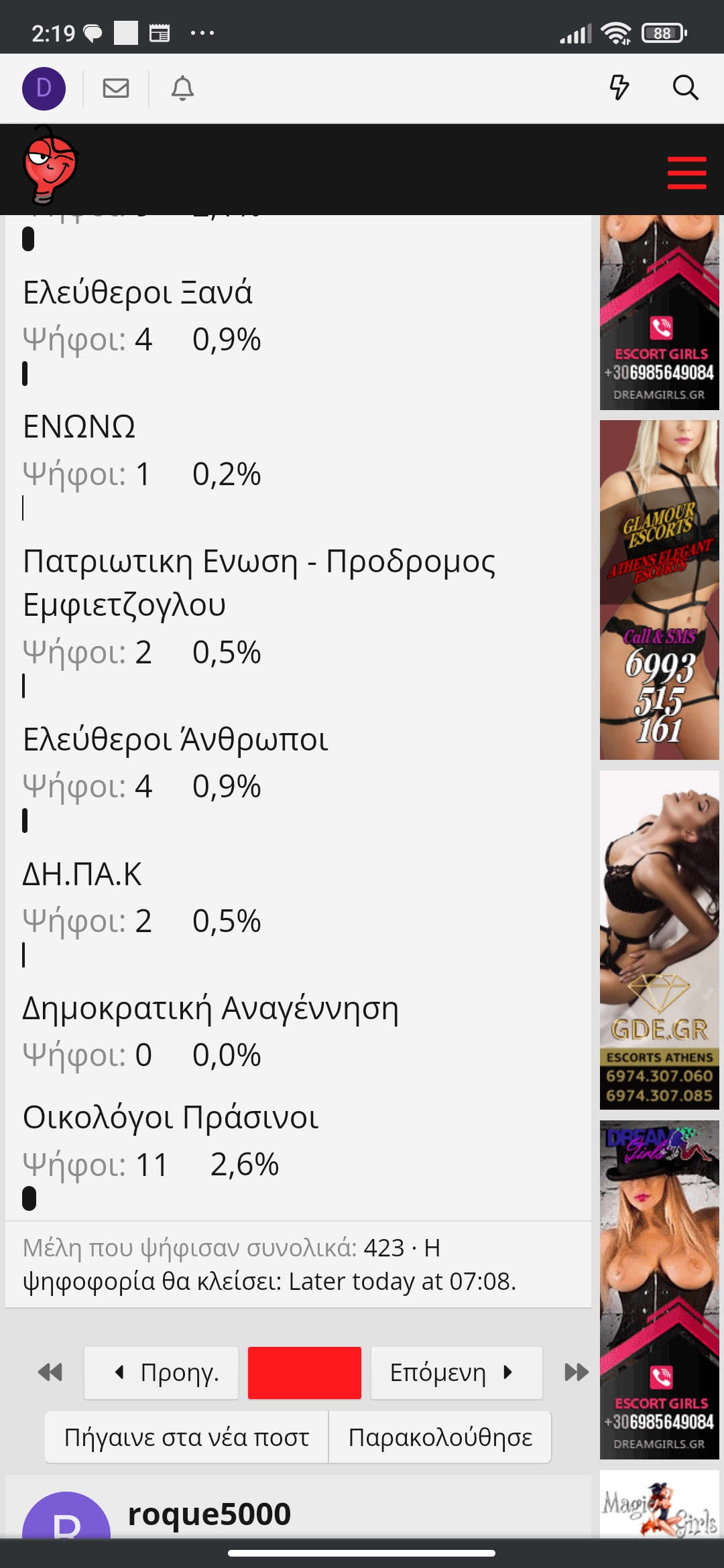Jump to the first page
The image size is (724, 1568).
click(50, 1372)
